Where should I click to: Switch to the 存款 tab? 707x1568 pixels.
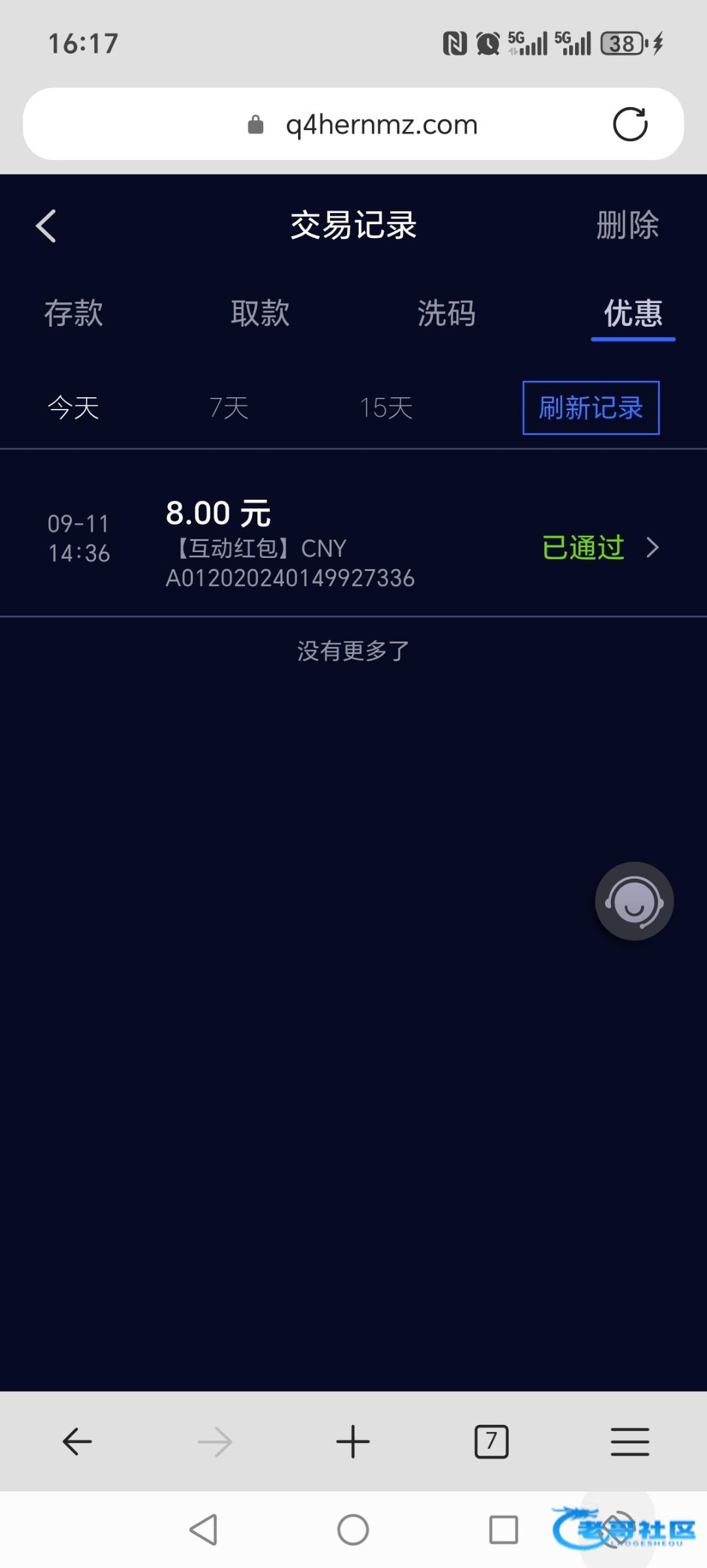pos(74,314)
